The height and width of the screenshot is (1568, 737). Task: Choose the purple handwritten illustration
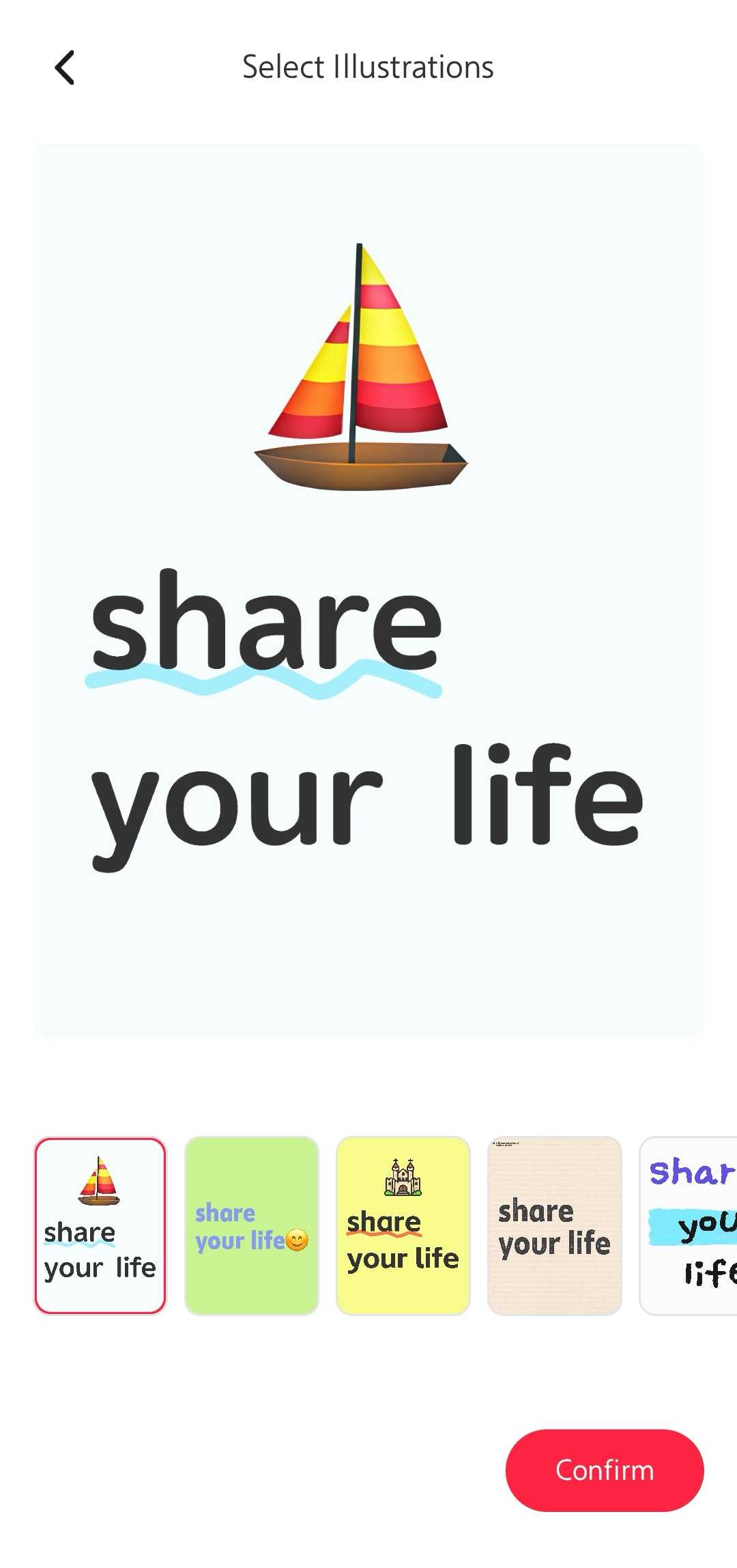tap(689, 1225)
